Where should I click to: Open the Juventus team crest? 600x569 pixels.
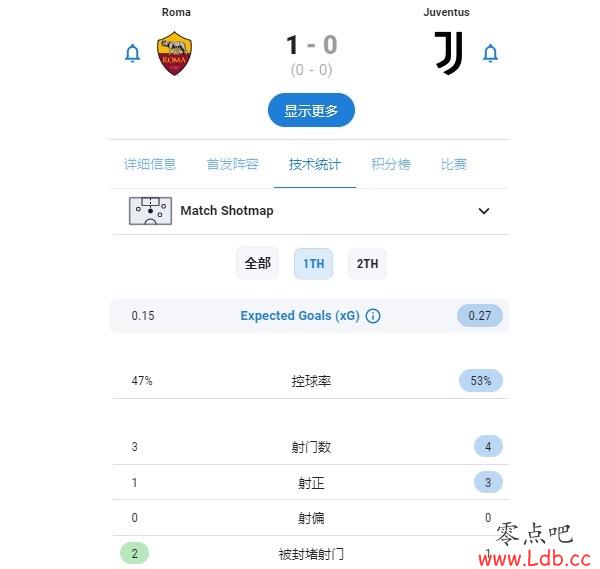click(448, 53)
